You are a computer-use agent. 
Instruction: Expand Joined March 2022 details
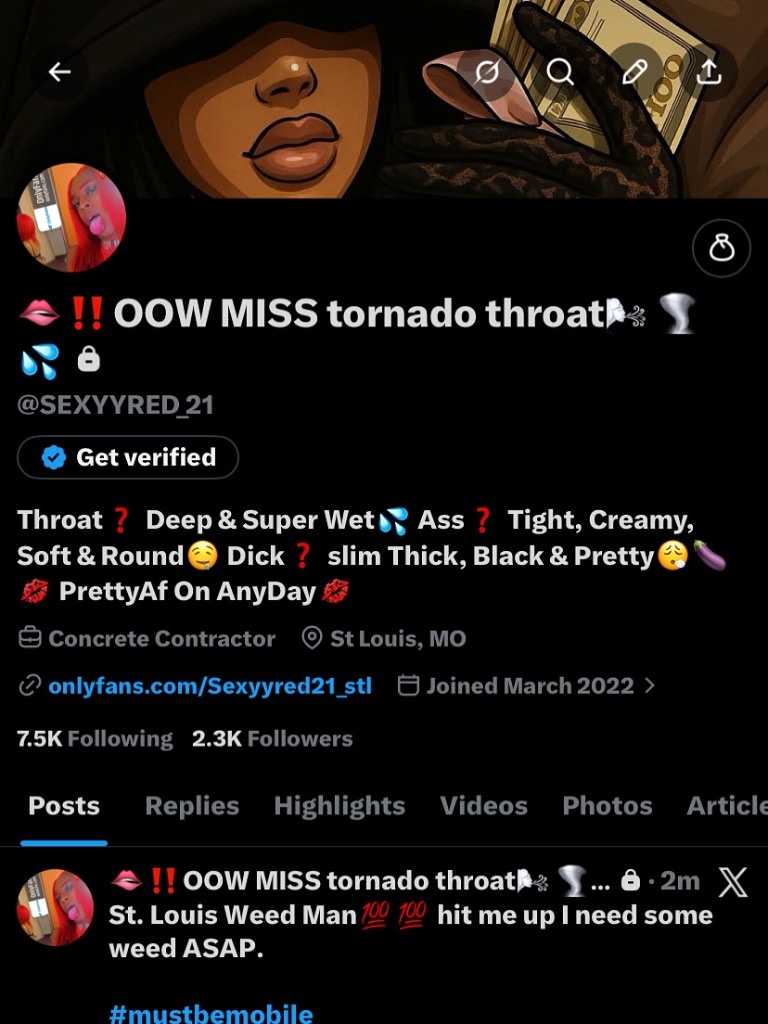[528, 686]
